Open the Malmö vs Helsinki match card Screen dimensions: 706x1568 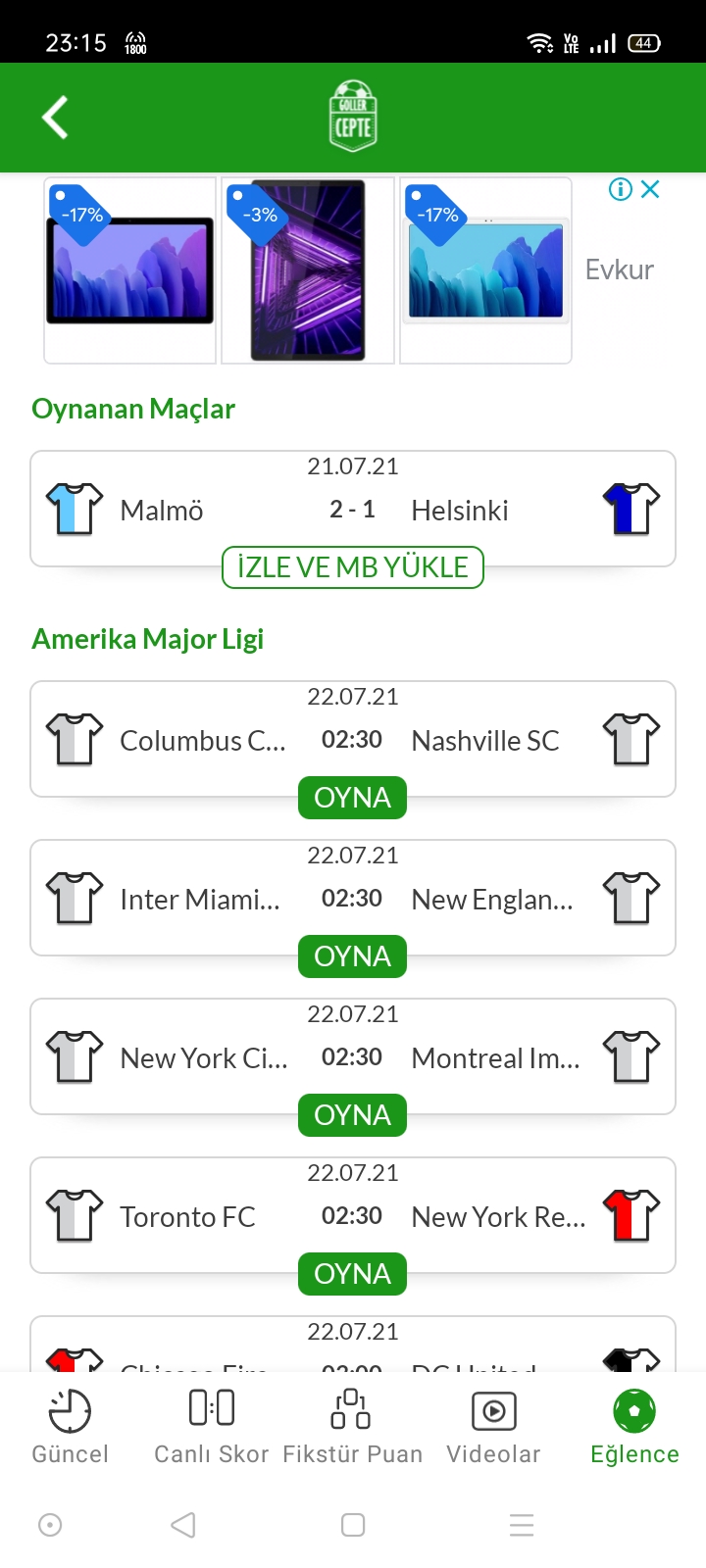coord(353,509)
